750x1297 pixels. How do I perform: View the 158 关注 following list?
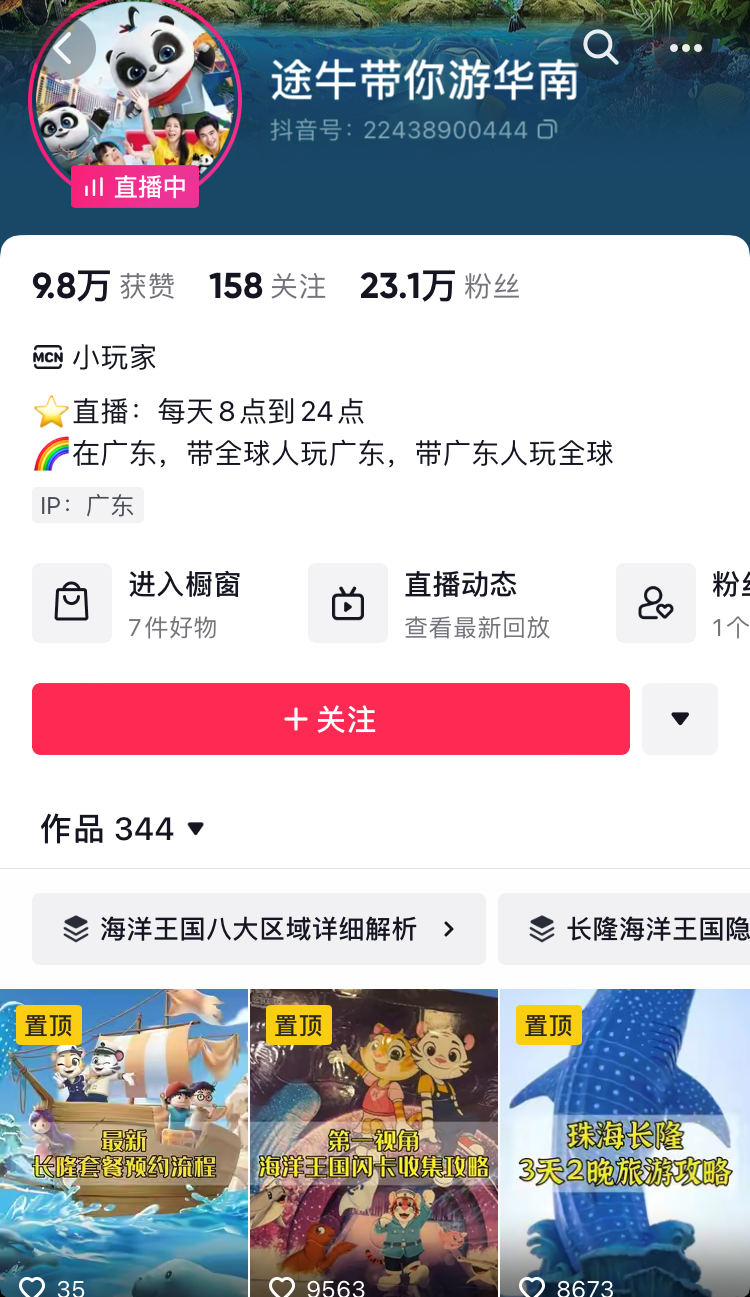tap(267, 287)
